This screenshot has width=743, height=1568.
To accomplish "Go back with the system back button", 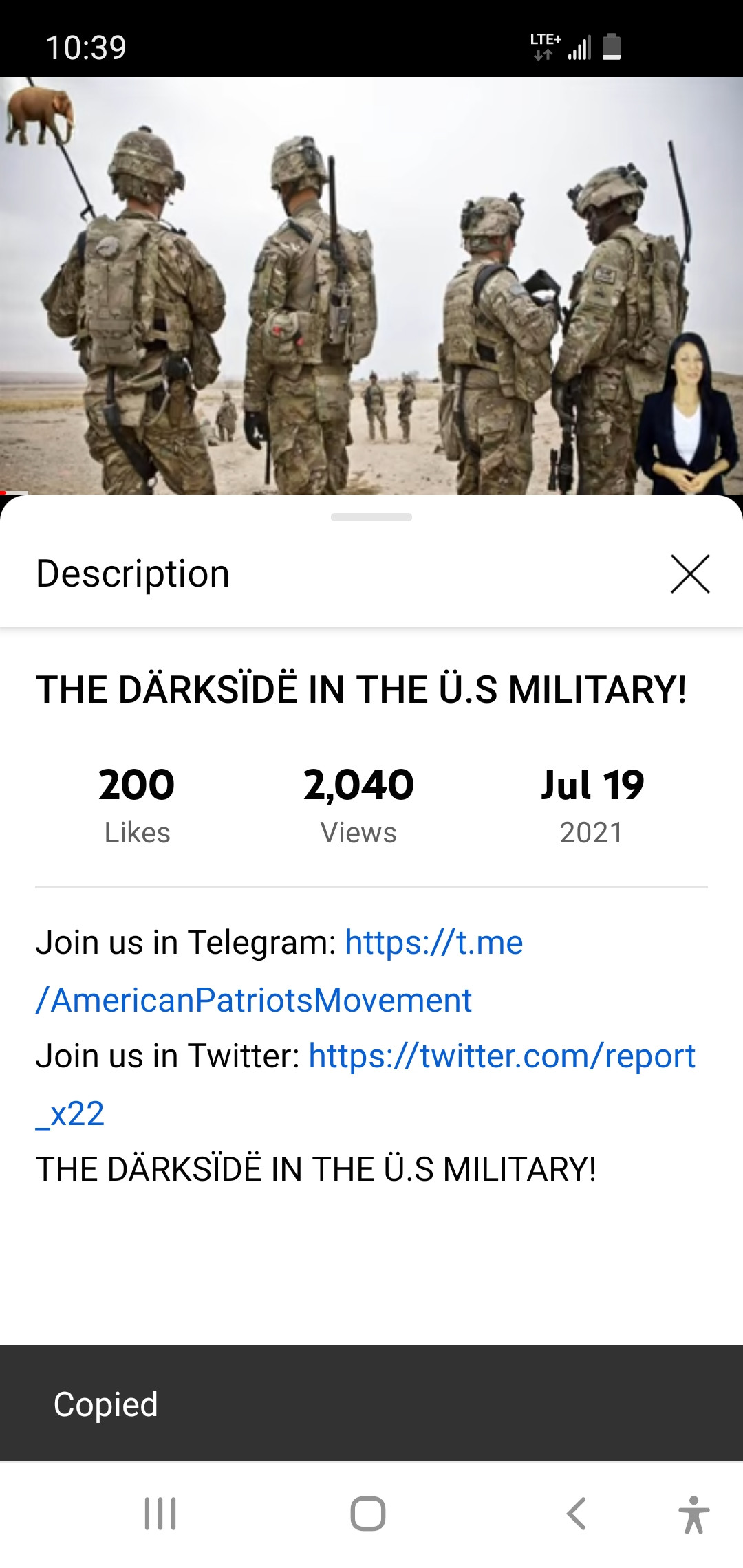I will 577,1514.
